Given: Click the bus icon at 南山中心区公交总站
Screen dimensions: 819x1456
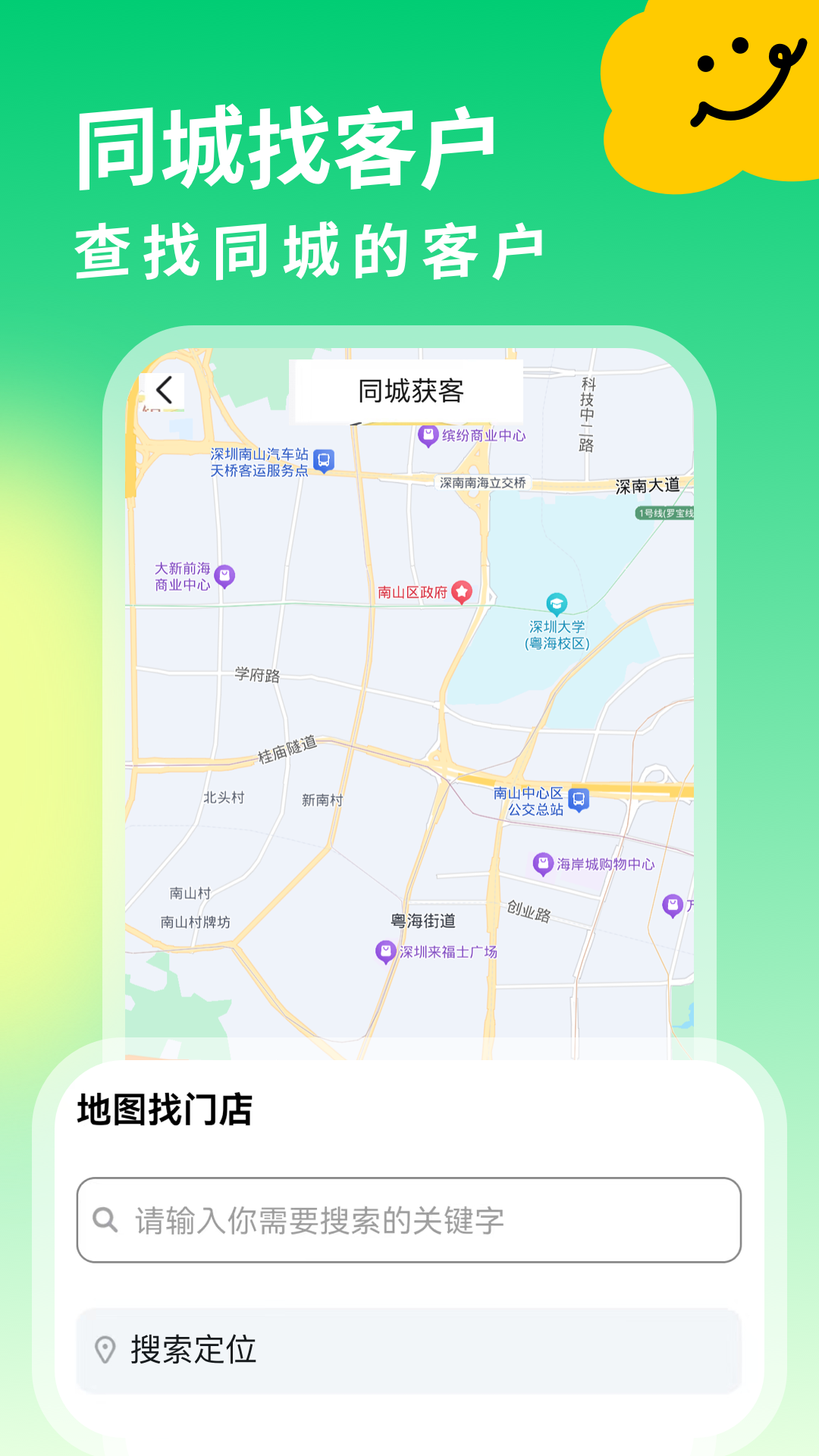Looking at the screenshot, I should click(x=579, y=800).
